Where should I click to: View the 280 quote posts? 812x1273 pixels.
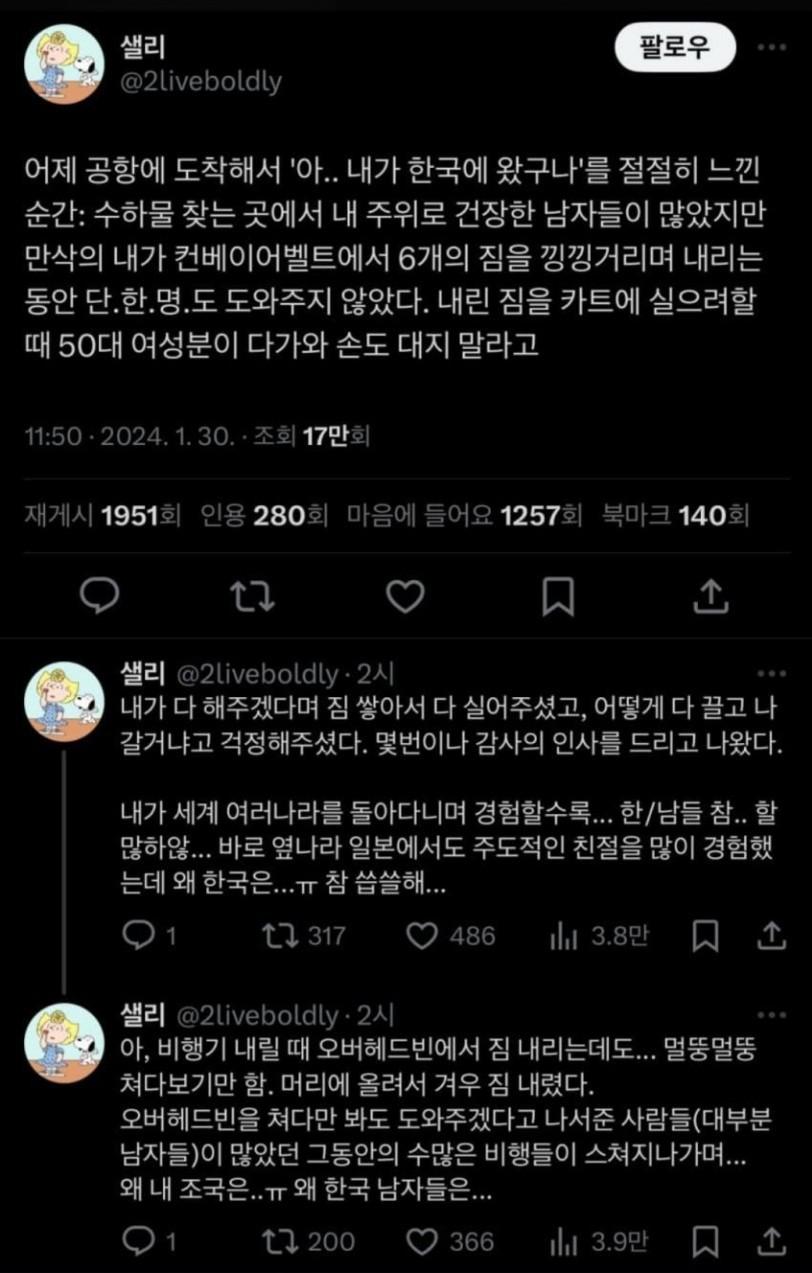click(264, 515)
